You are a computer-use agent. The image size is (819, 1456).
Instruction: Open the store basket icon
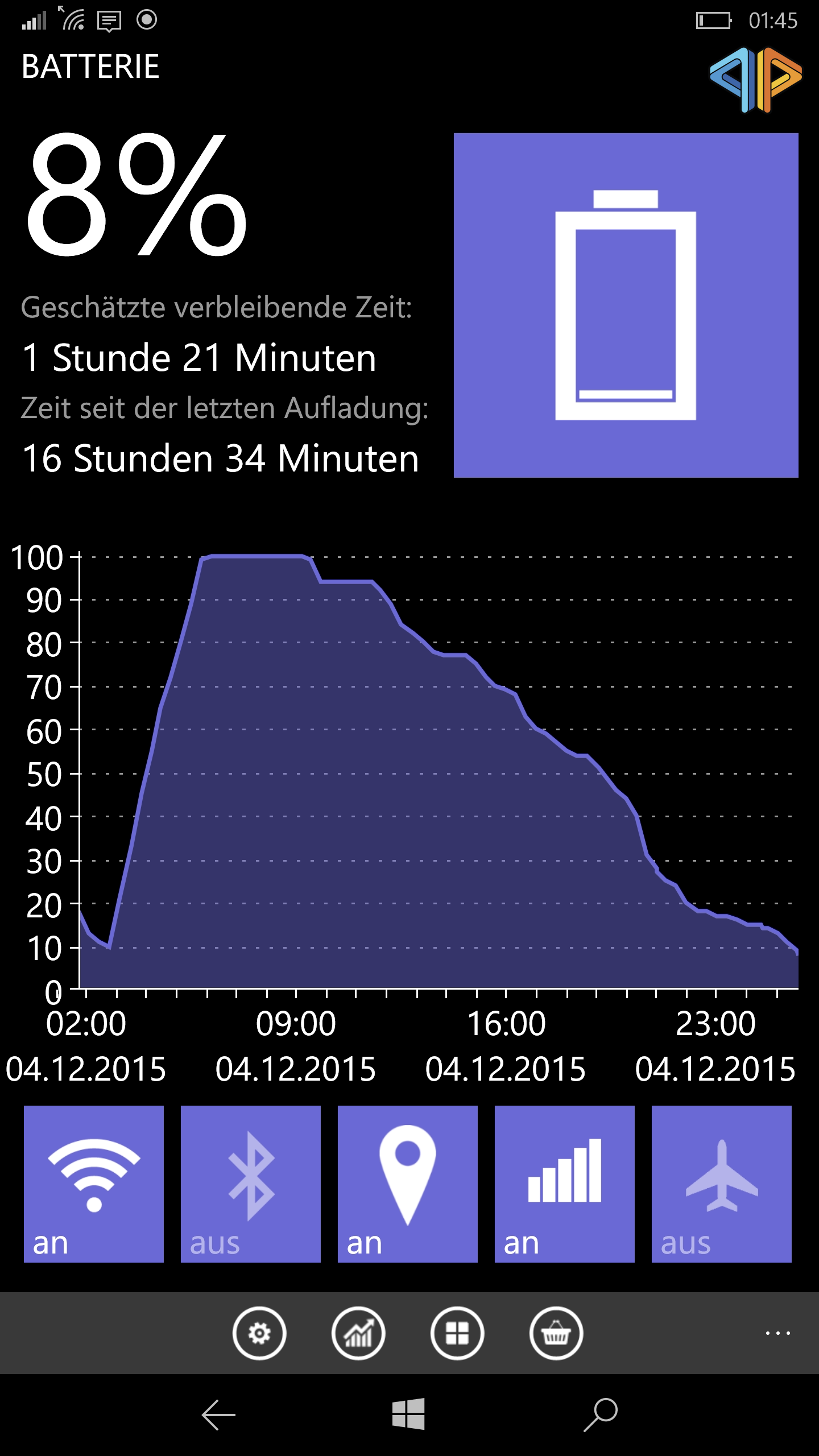click(556, 1333)
